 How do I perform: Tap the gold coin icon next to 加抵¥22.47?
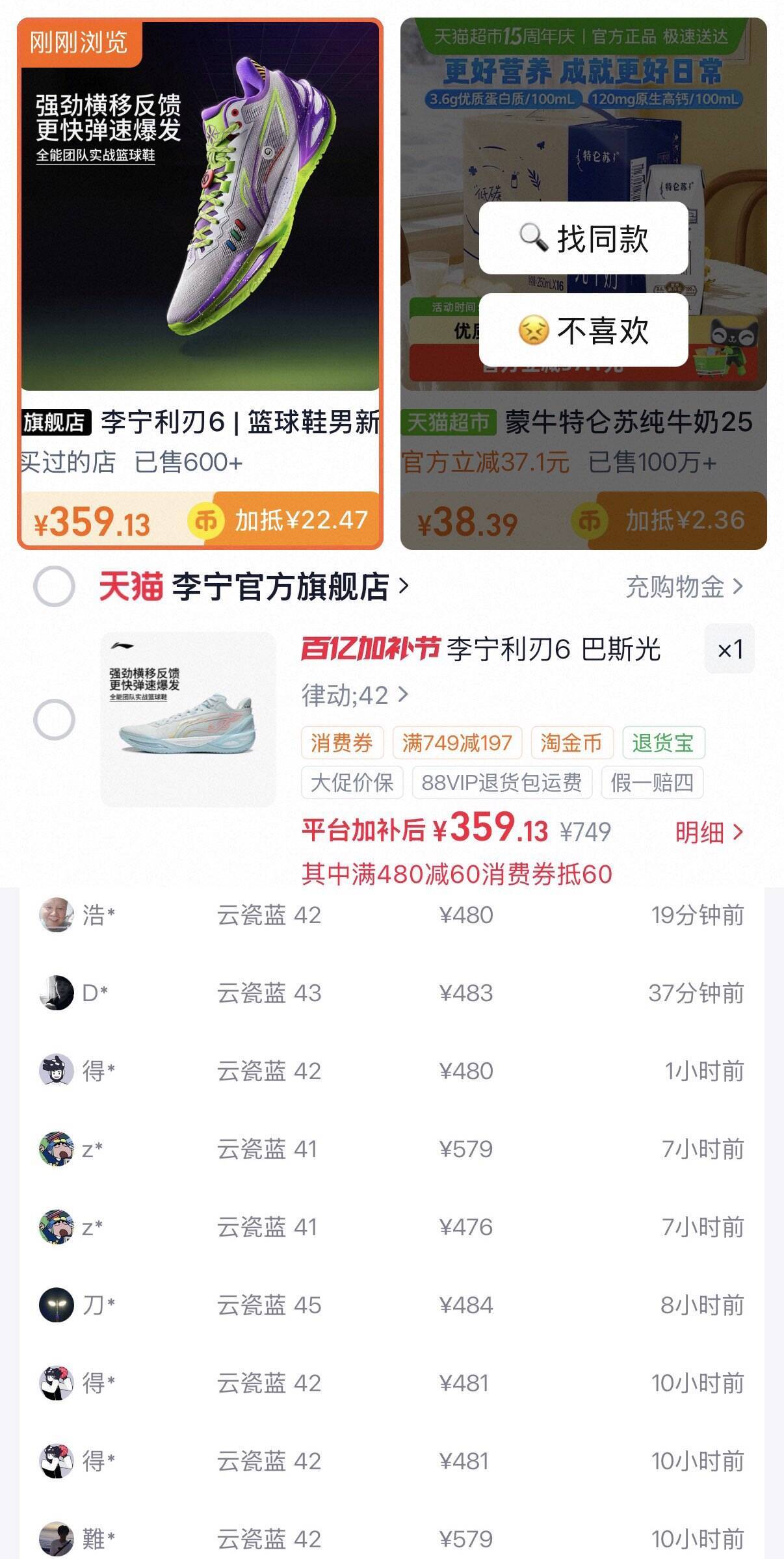(207, 519)
